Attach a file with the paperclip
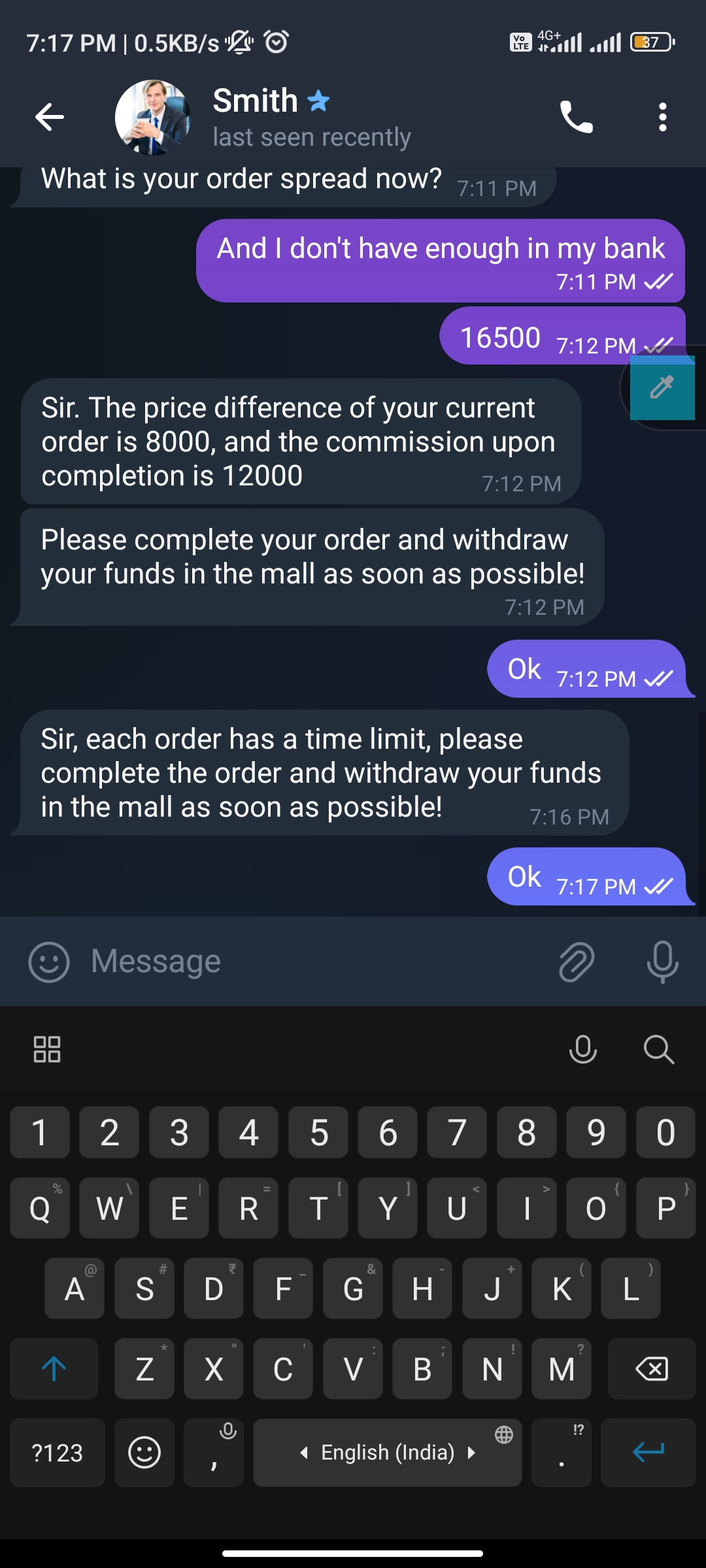The height and width of the screenshot is (1568, 706). coord(577,962)
